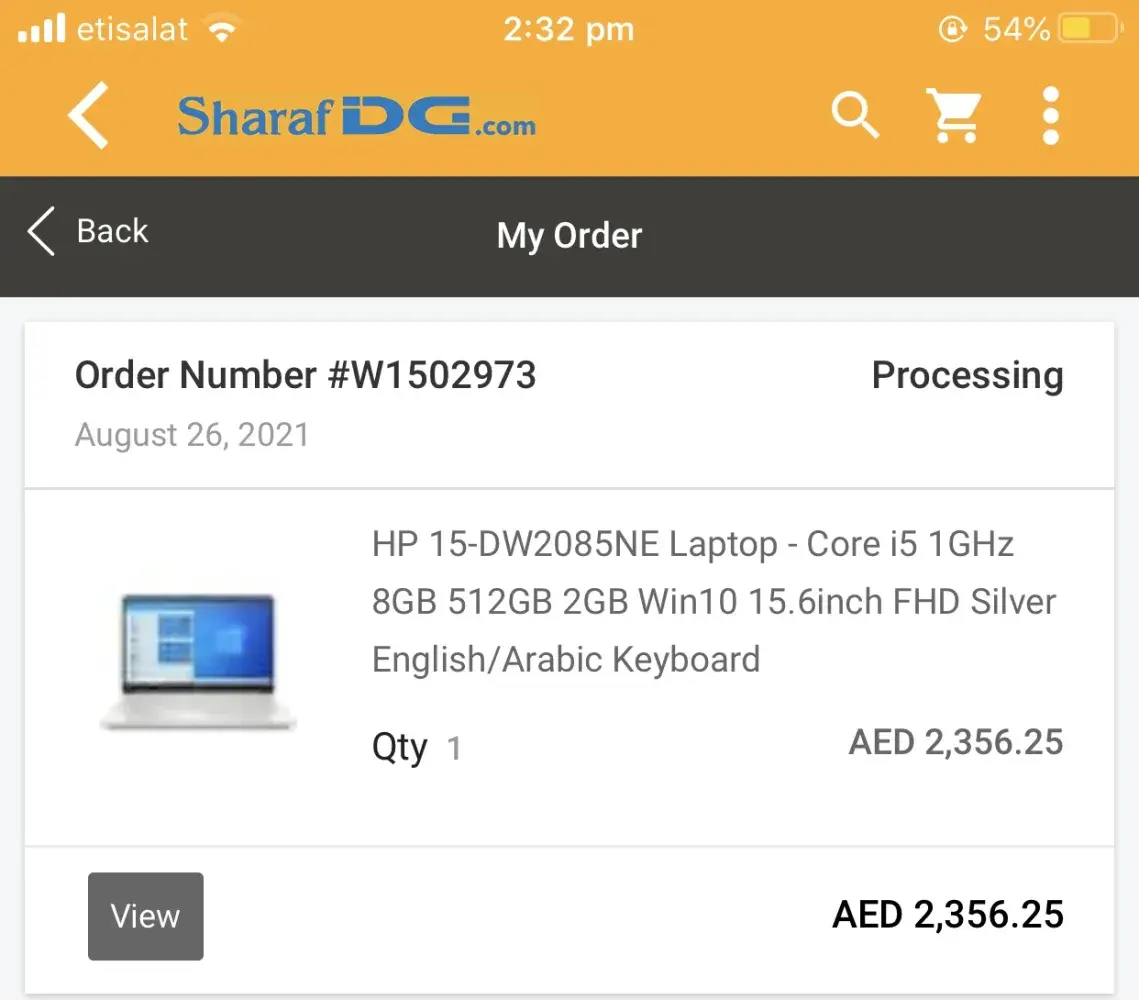Open the three-dot overflow menu

coord(1050,116)
